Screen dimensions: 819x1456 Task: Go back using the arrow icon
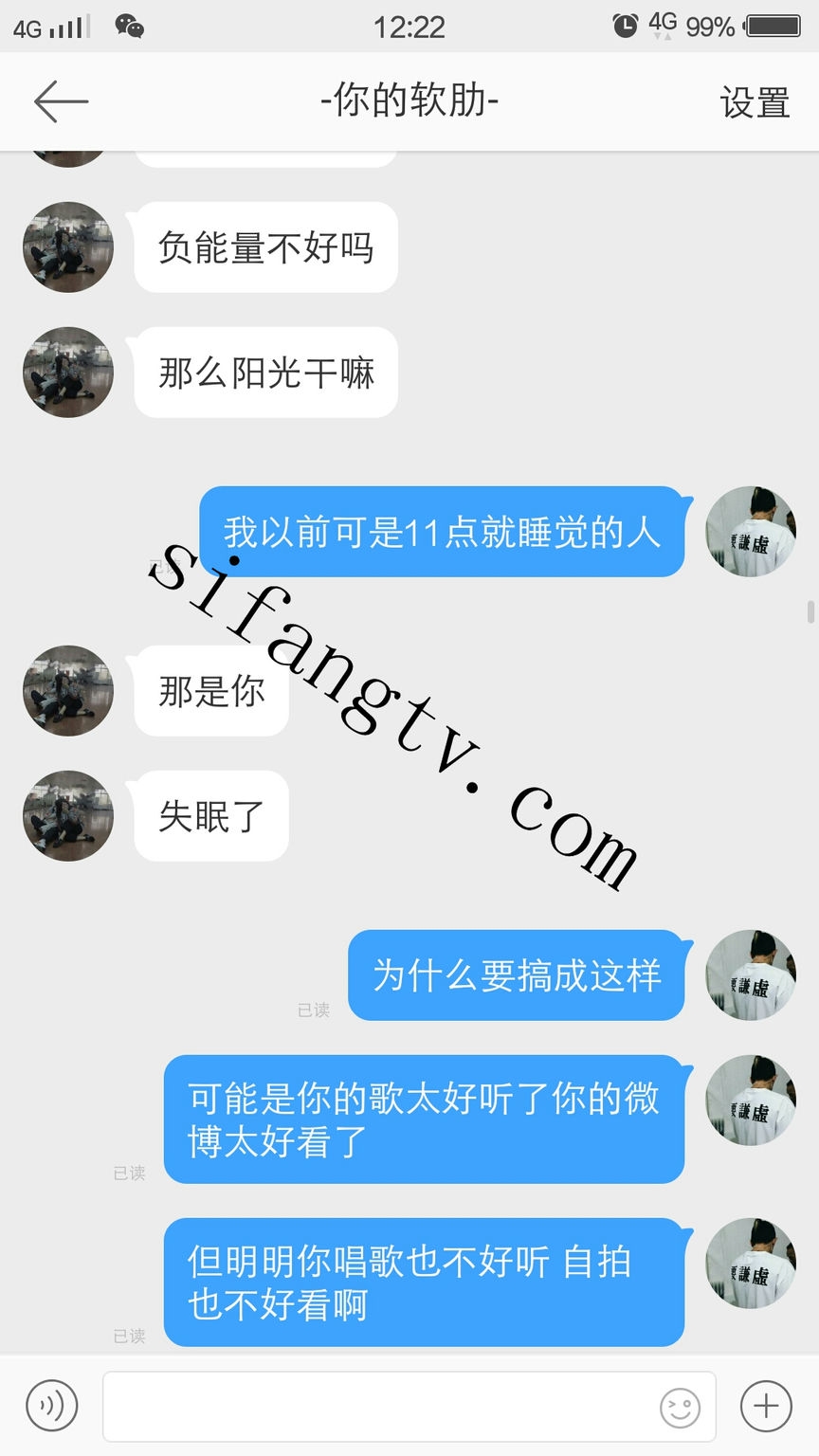click(61, 101)
